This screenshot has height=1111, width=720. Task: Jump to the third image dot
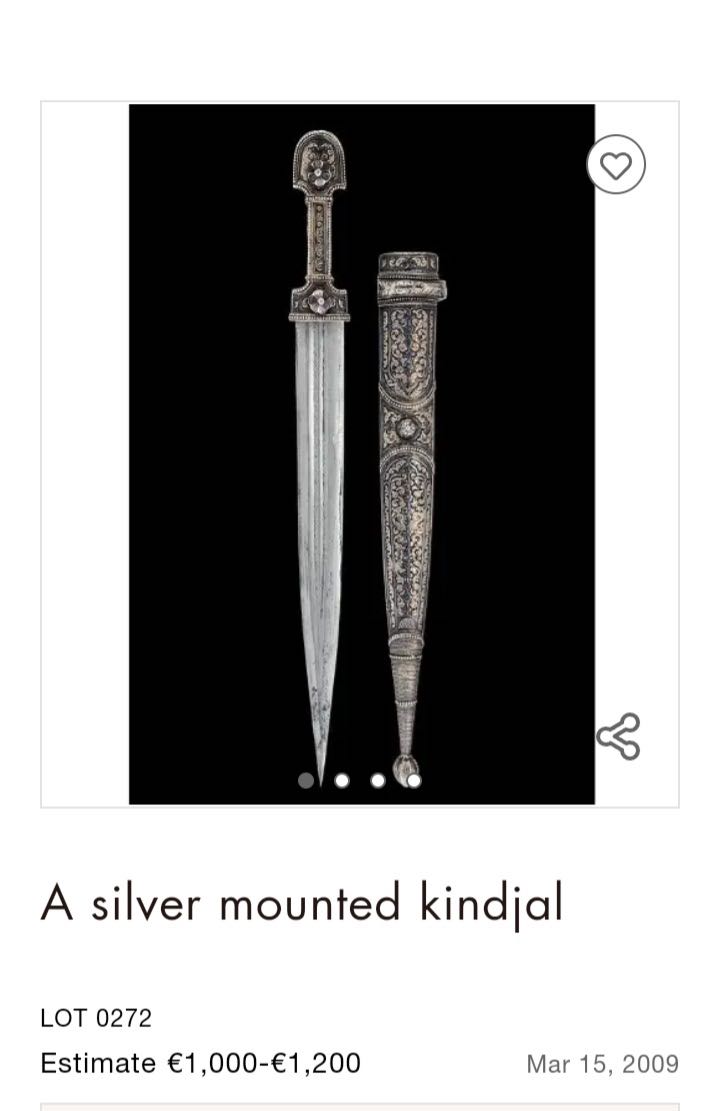[x=378, y=780]
